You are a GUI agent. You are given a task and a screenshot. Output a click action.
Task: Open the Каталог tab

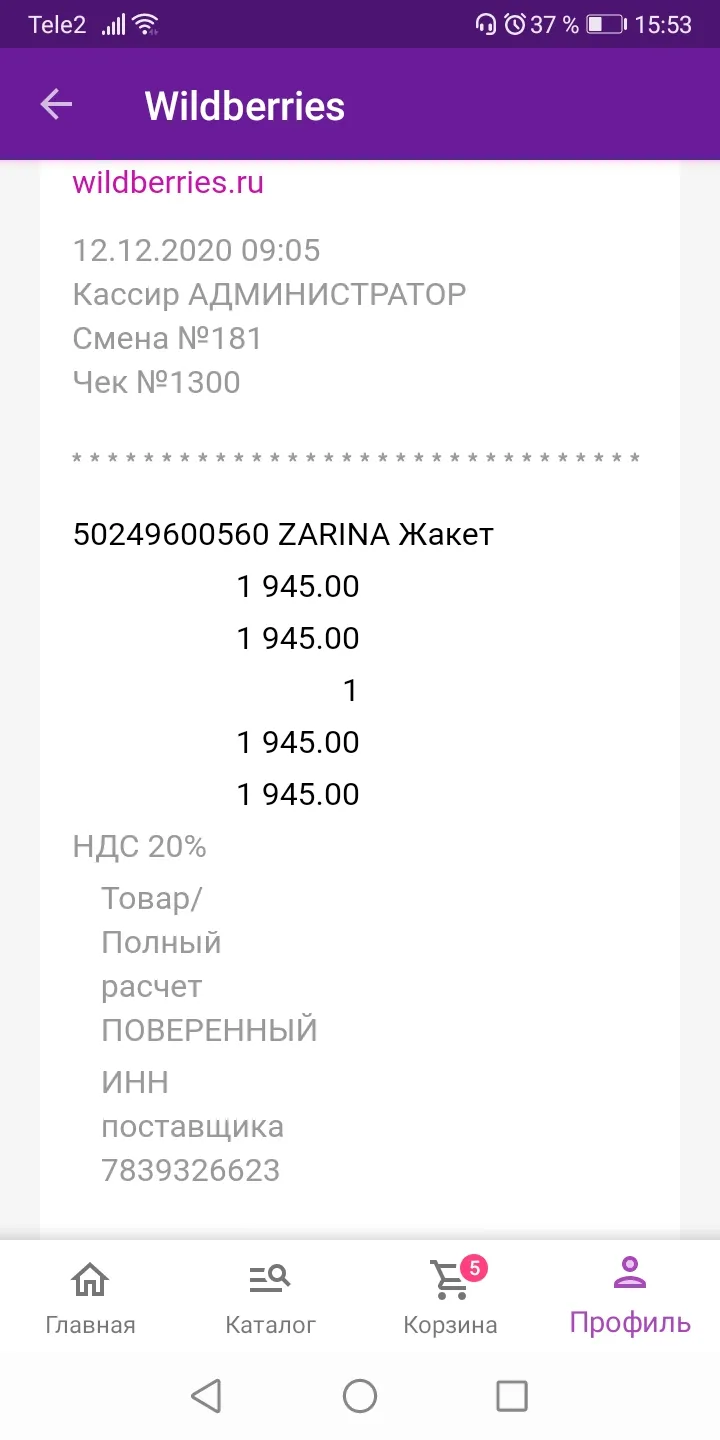tap(270, 1298)
